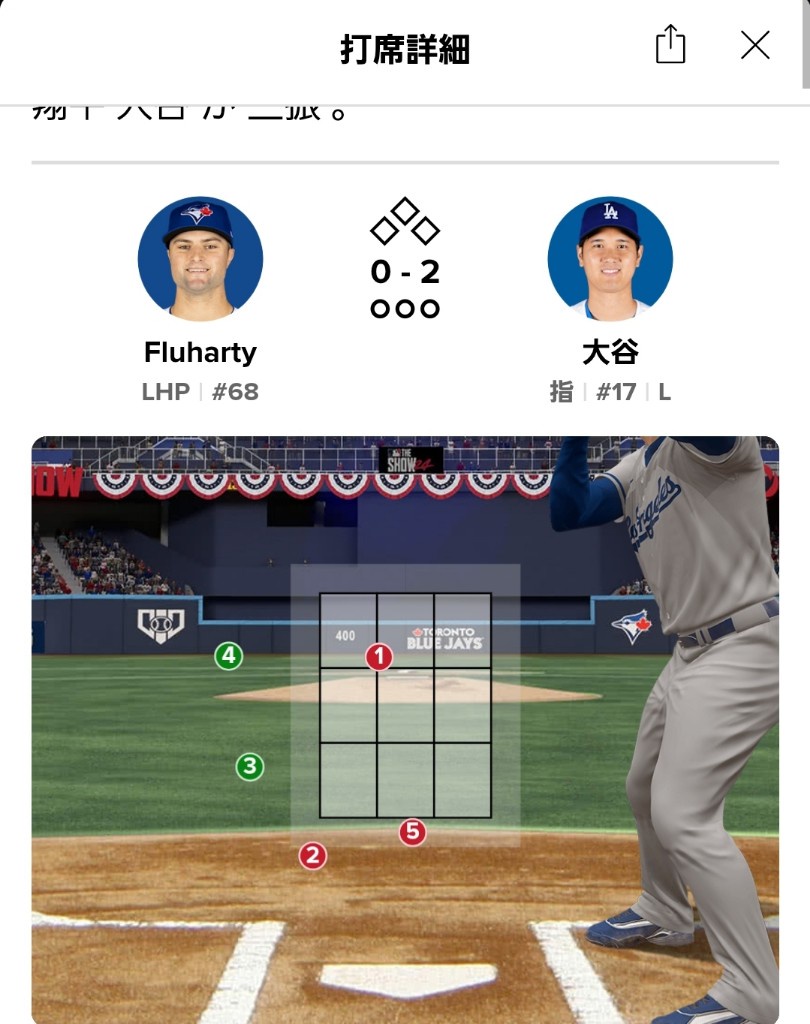The width and height of the screenshot is (810, 1024).
Task: Select pitch marker 5
Action: point(412,831)
